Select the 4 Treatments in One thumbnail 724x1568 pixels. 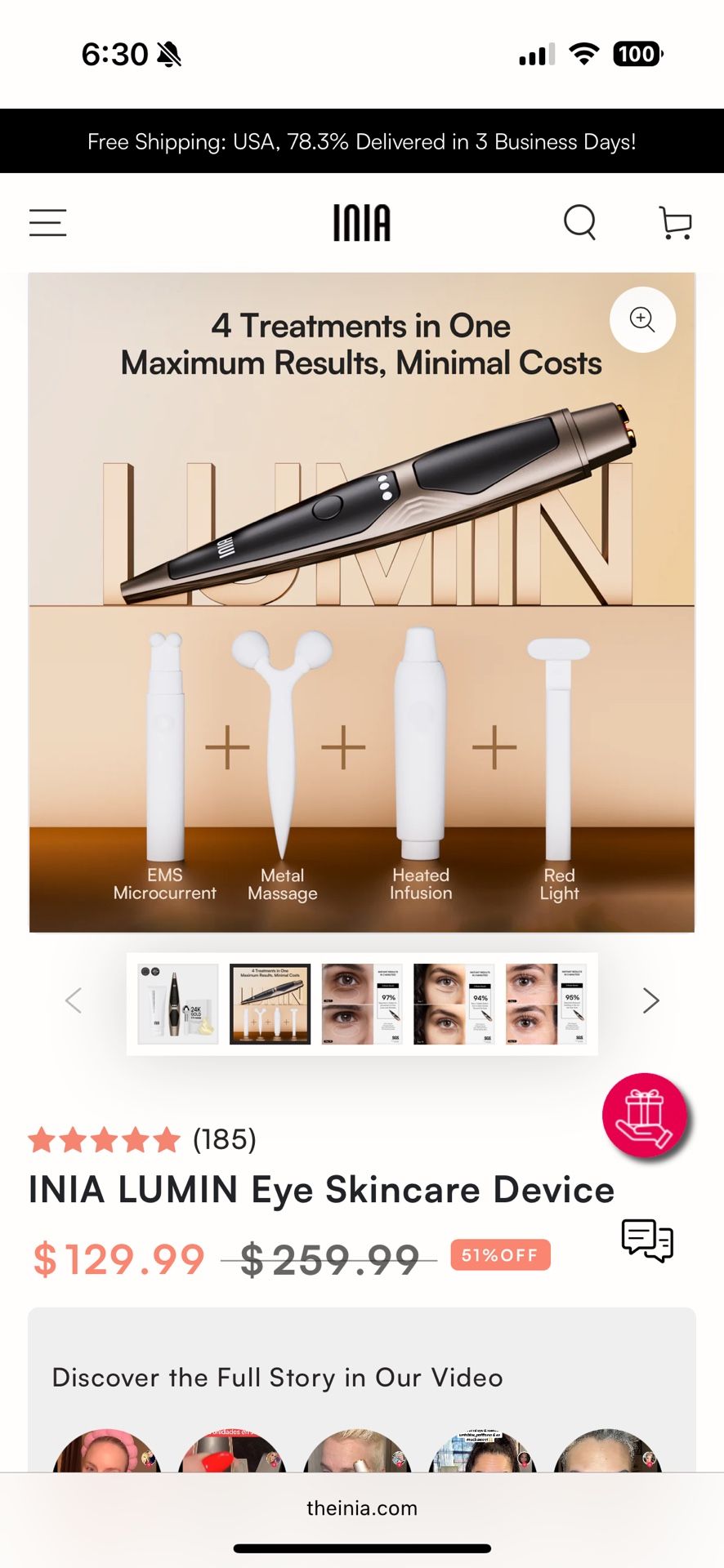269,1003
